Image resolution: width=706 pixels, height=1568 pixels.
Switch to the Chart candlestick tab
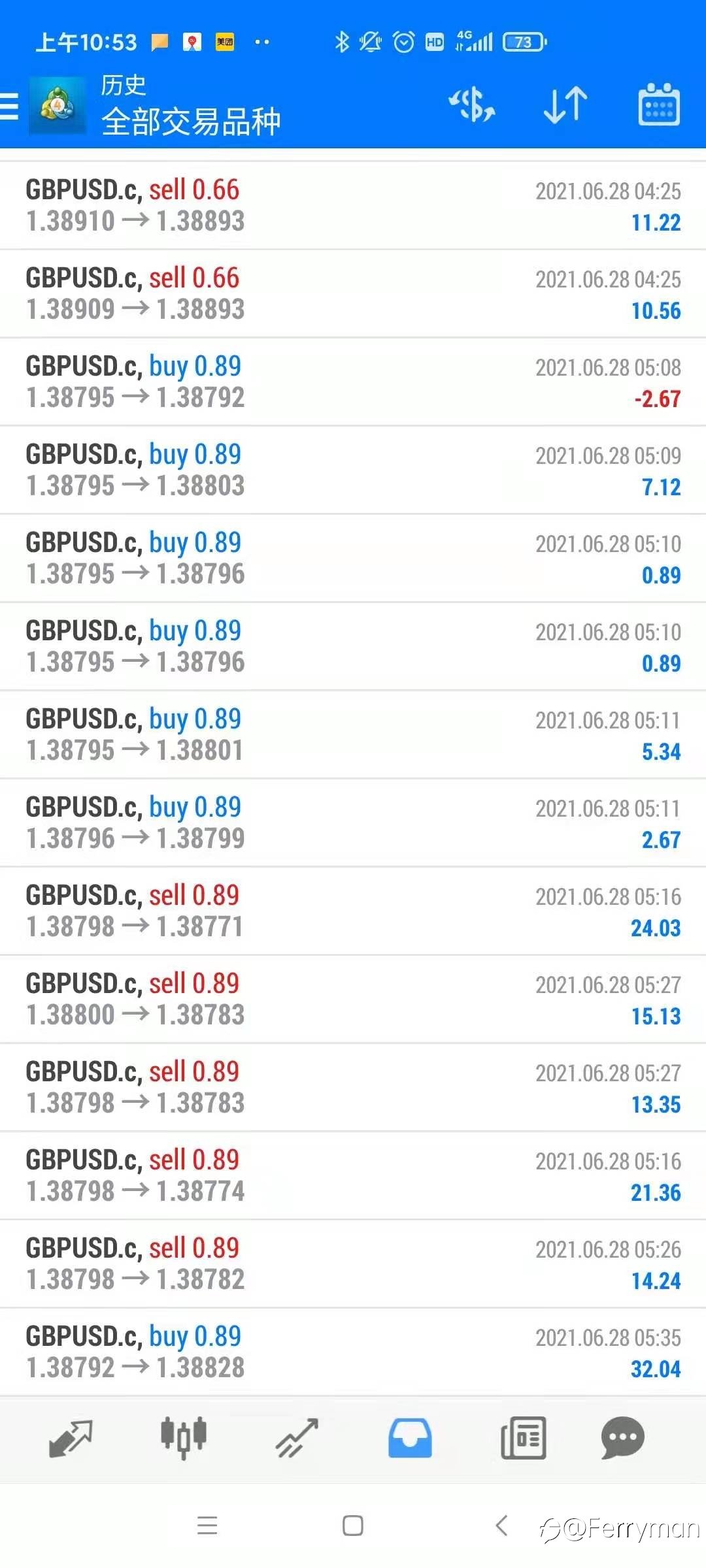pos(184,1439)
